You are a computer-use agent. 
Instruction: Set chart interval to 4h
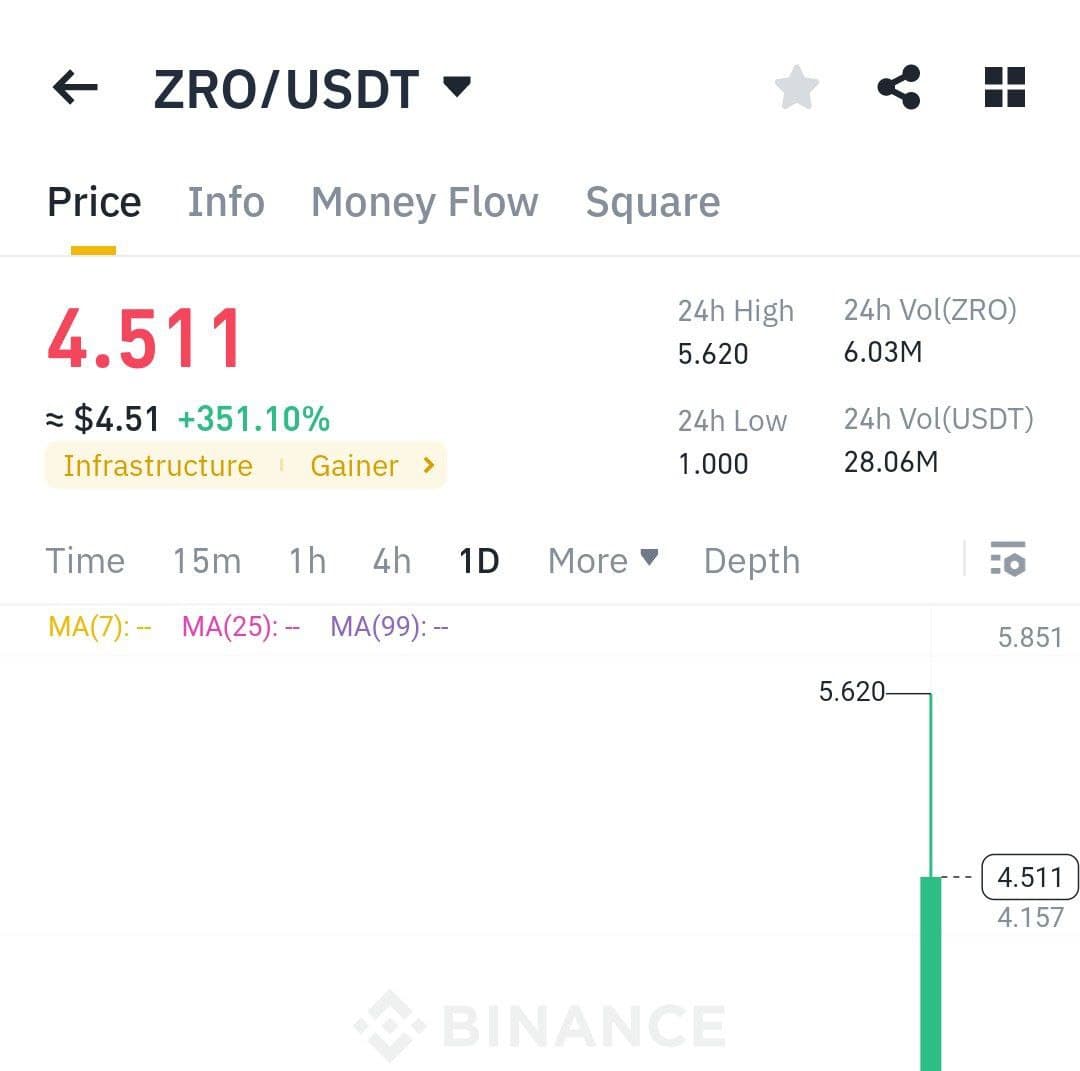[391, 561]
